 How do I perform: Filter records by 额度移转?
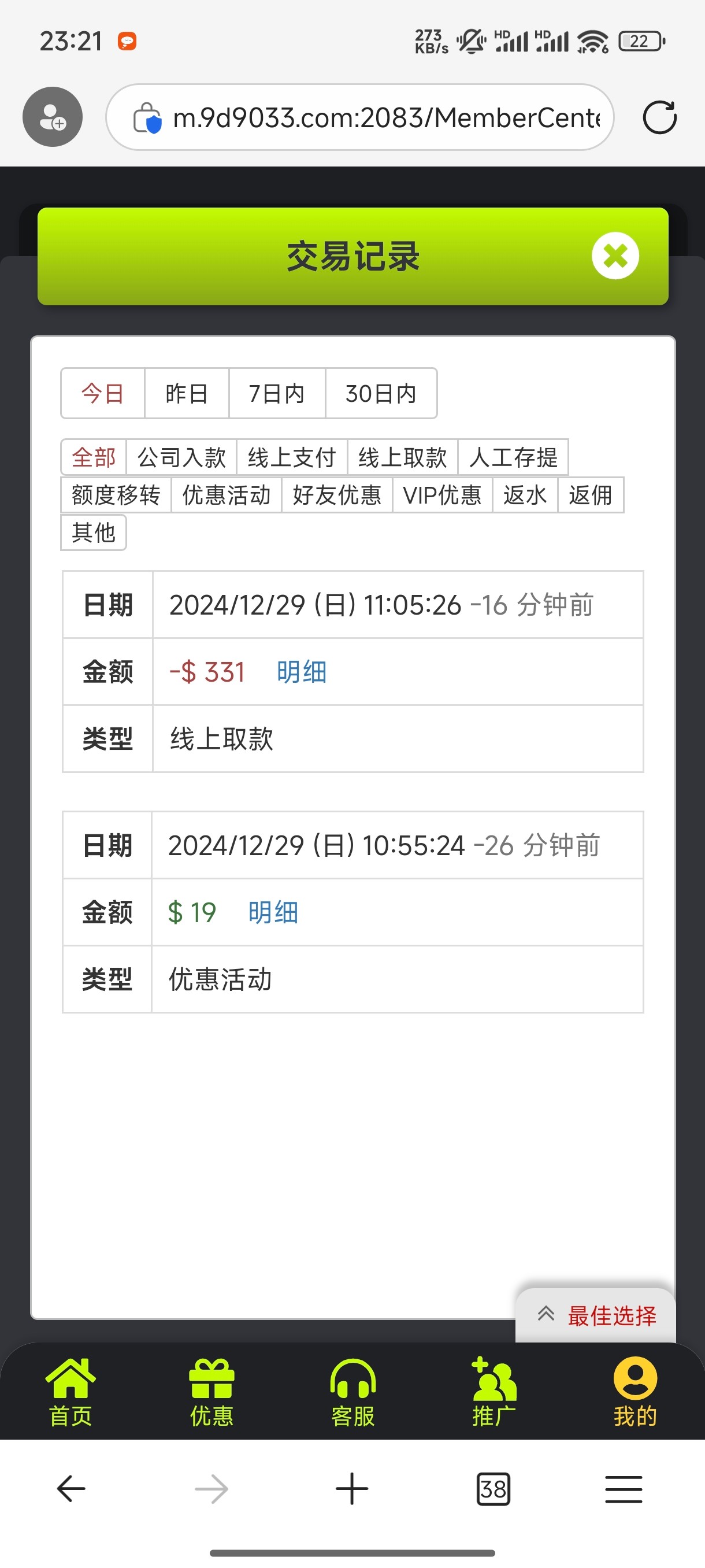[116, 495]
